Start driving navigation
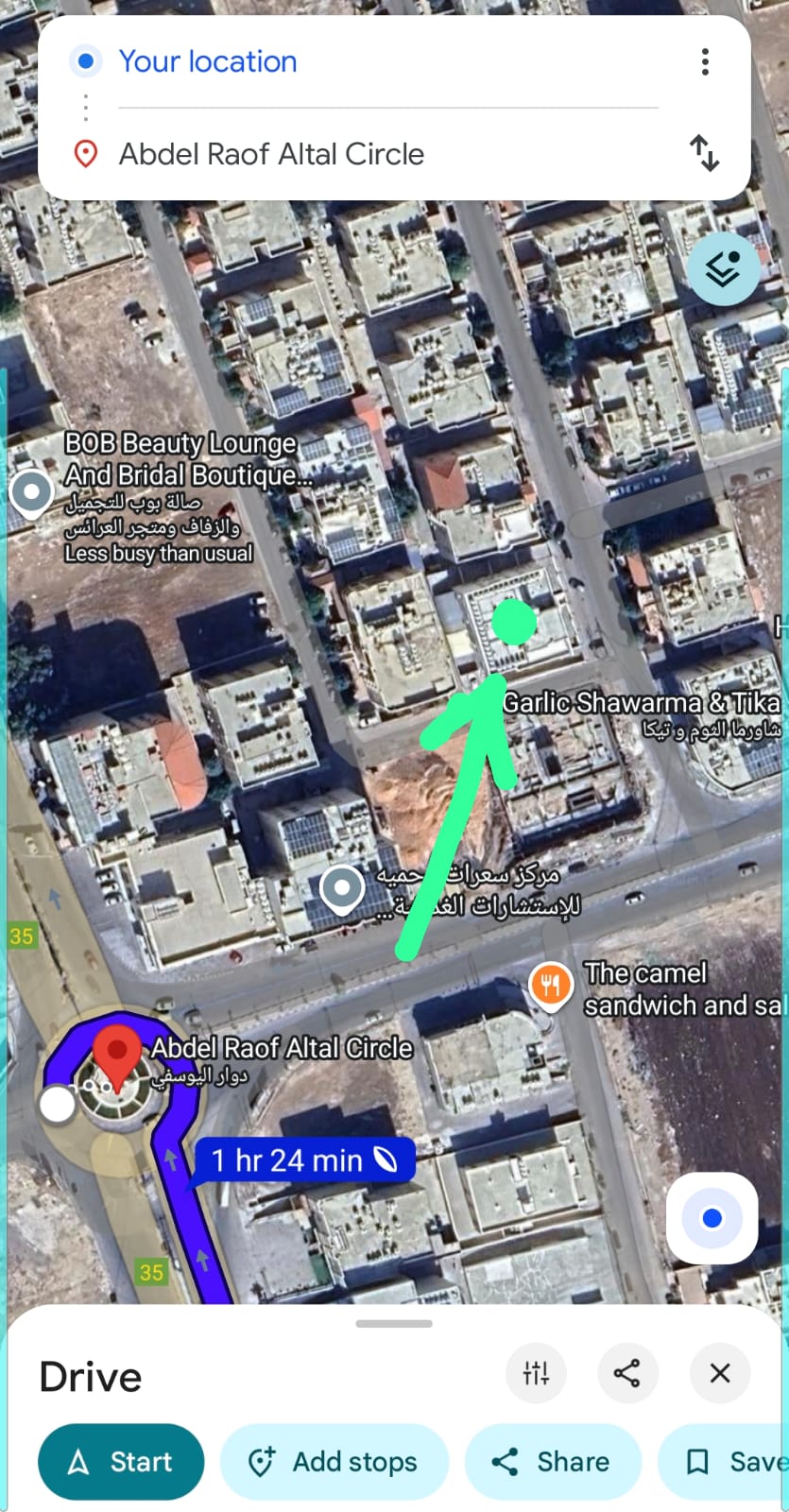The width and height of the screenshot is (789, 1512). [121, 1462]
